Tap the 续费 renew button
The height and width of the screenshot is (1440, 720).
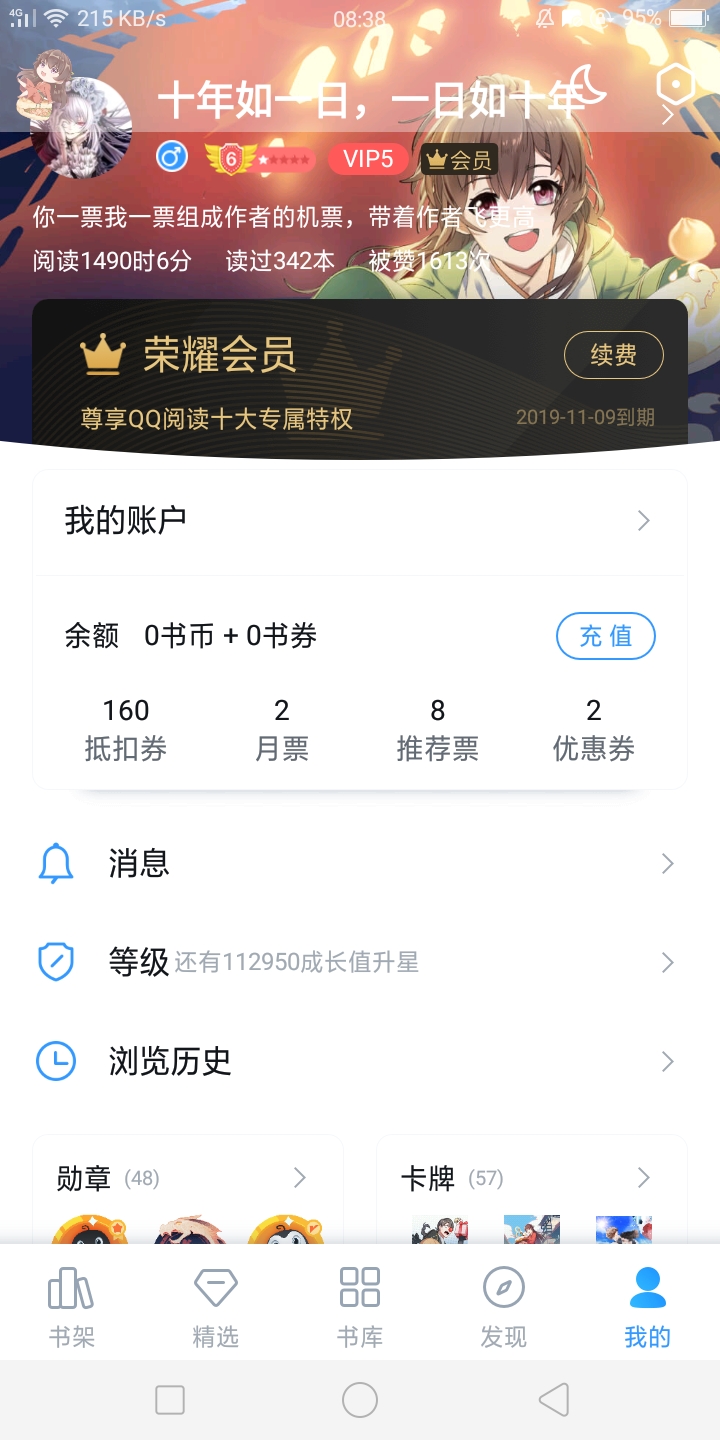tap(613, 355)
